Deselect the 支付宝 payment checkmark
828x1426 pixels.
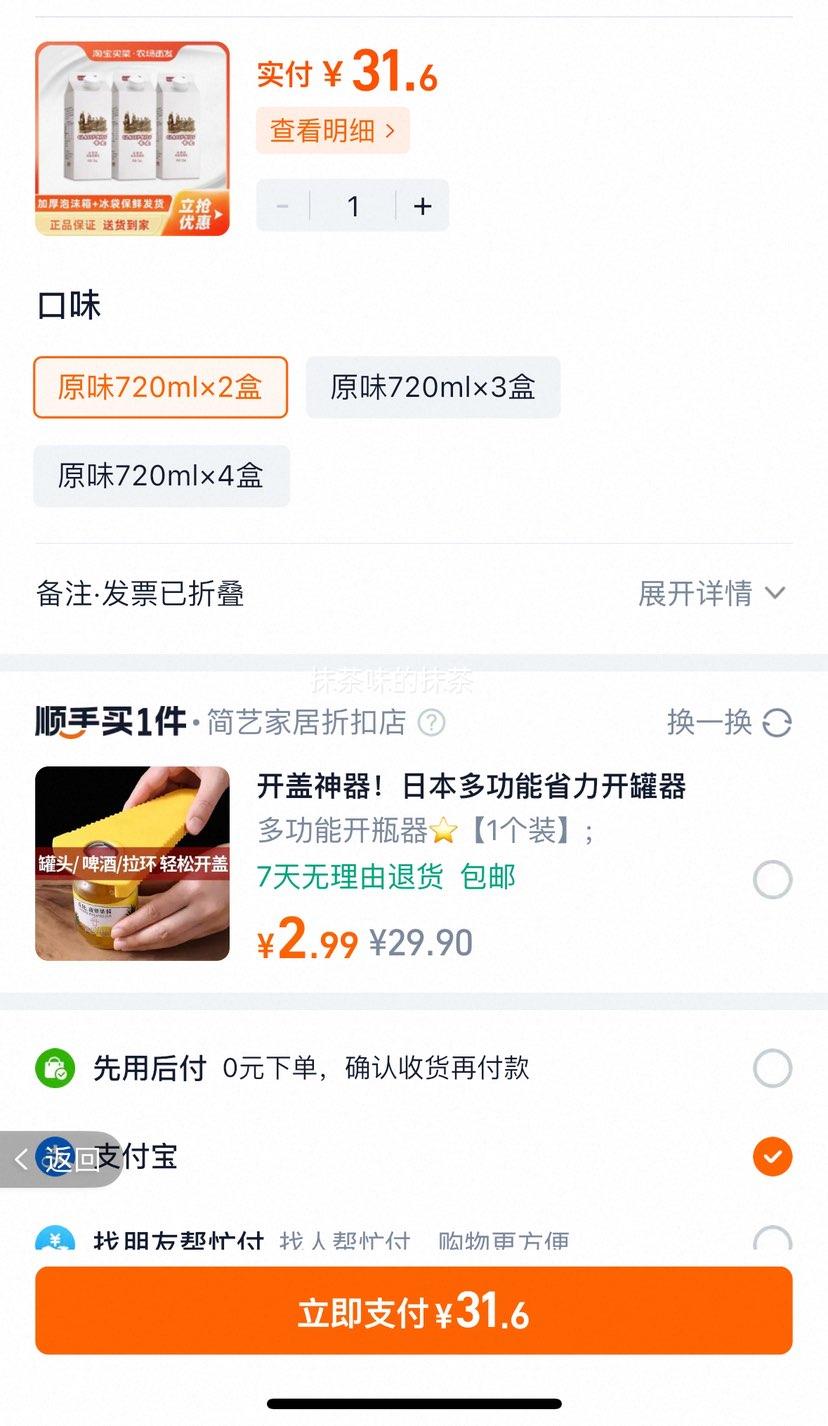pos(771,1157)
